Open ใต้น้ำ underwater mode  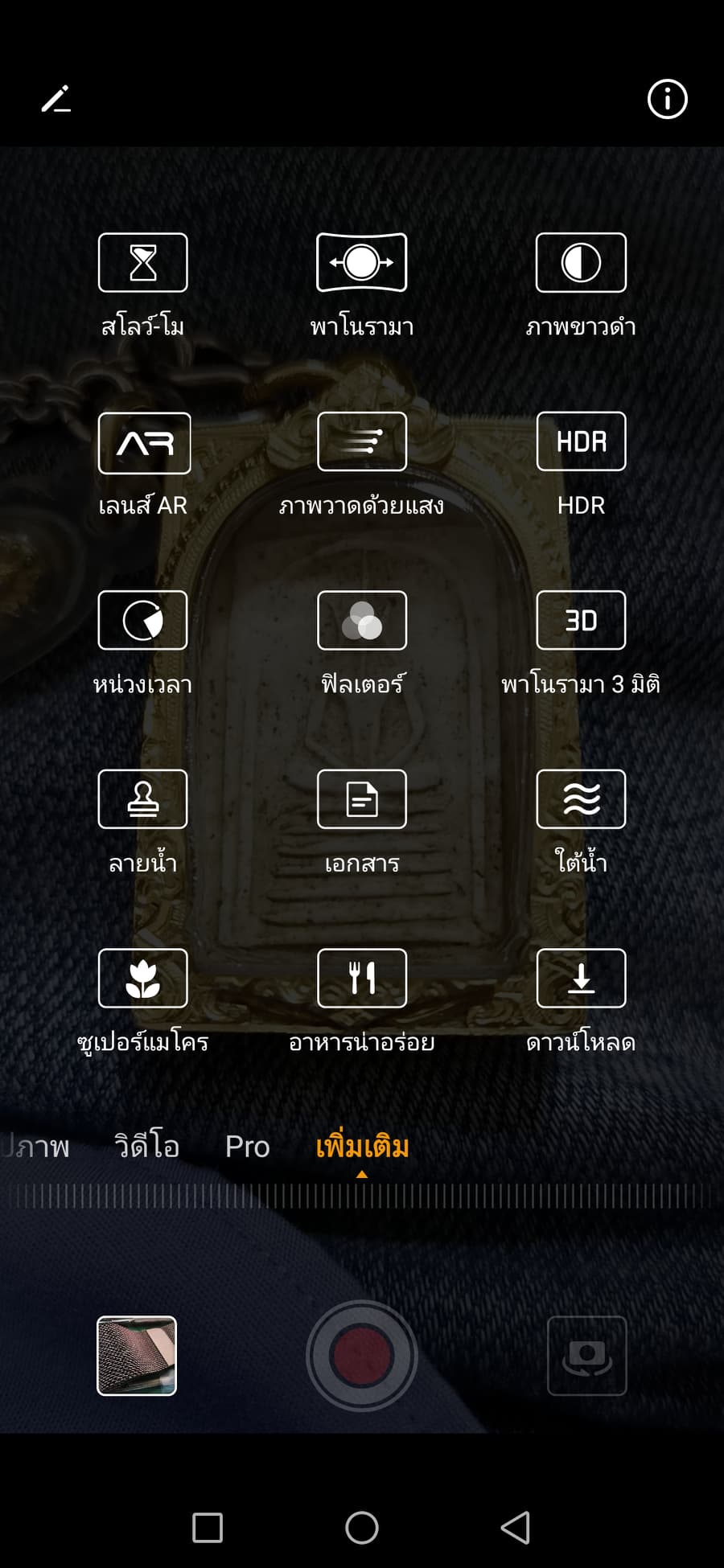coord(581,800)
